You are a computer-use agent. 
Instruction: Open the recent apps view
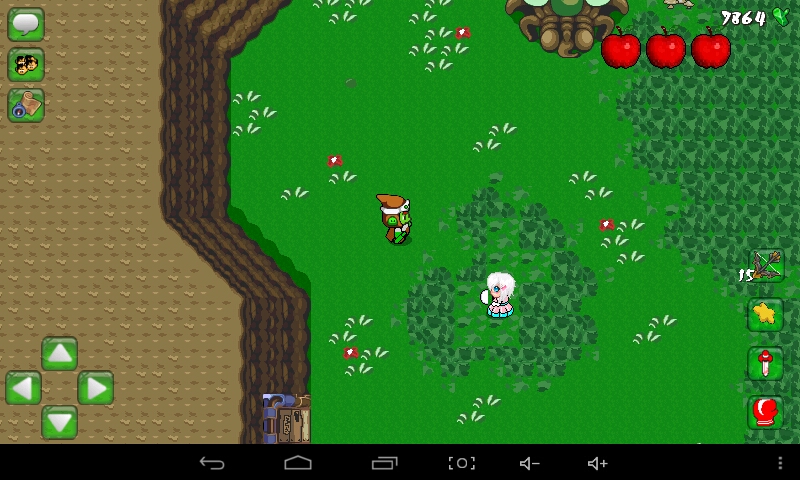(x=384, y=463)
